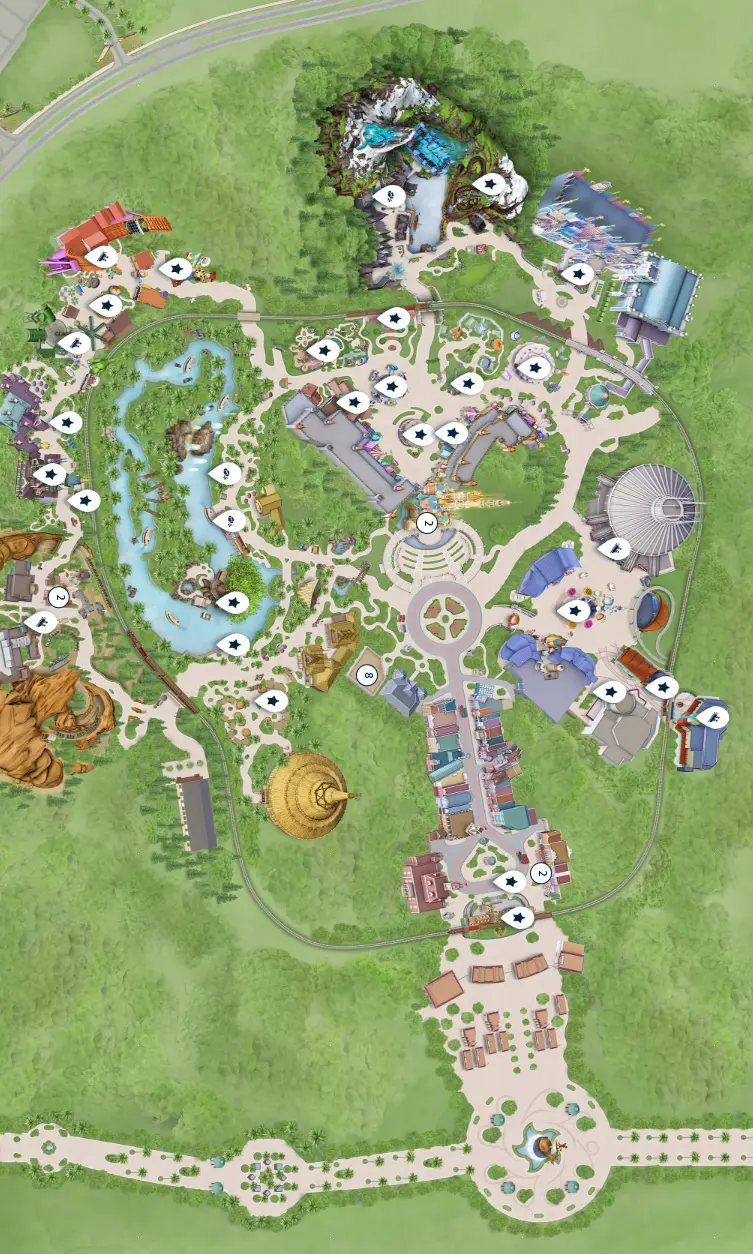Tap the ride pin on the red-roofed building

pyautogui.click(x=100, y=257)
